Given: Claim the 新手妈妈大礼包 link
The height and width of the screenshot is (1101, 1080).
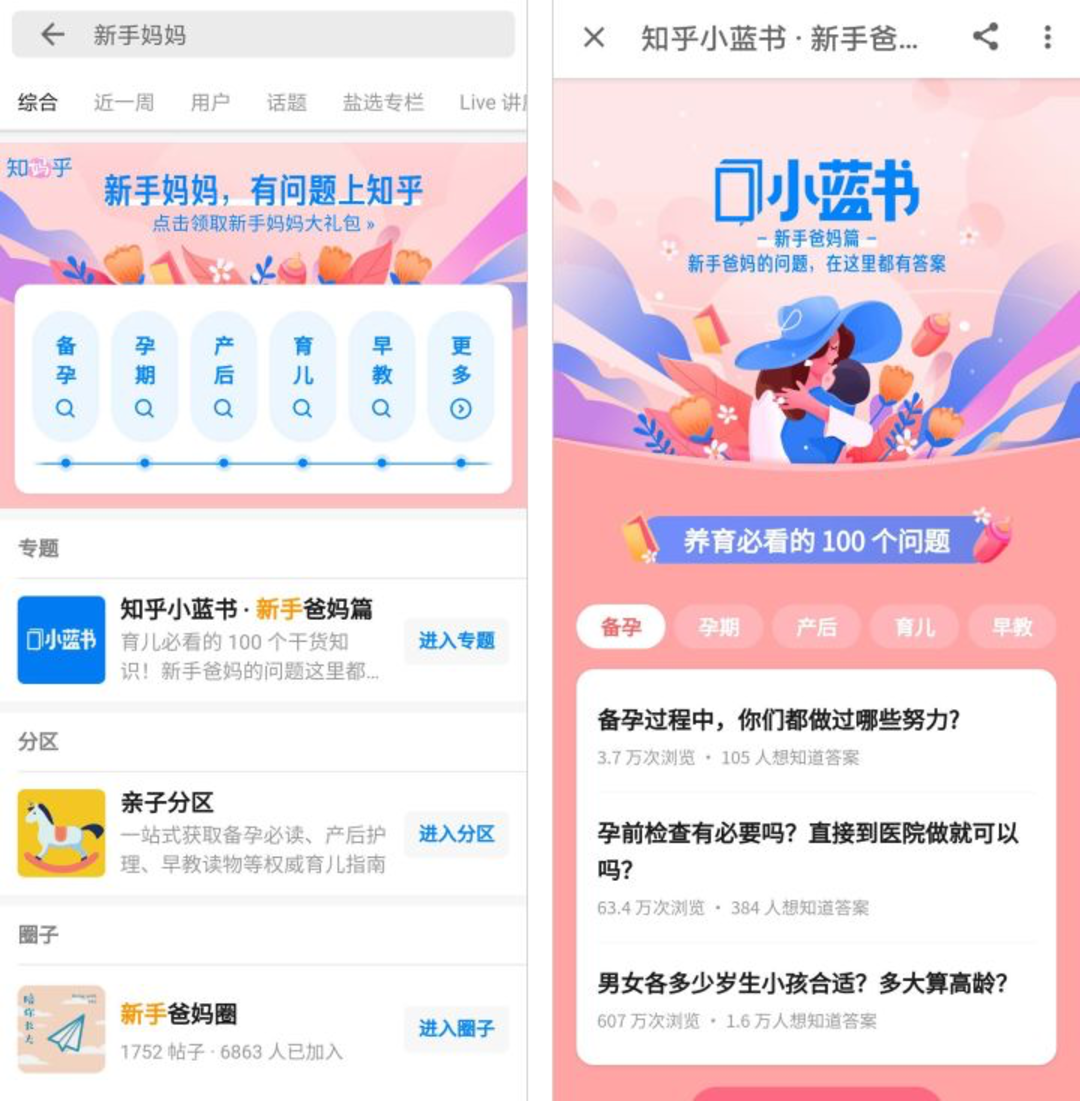Looking at the screenshot, I should click(263, 224).
